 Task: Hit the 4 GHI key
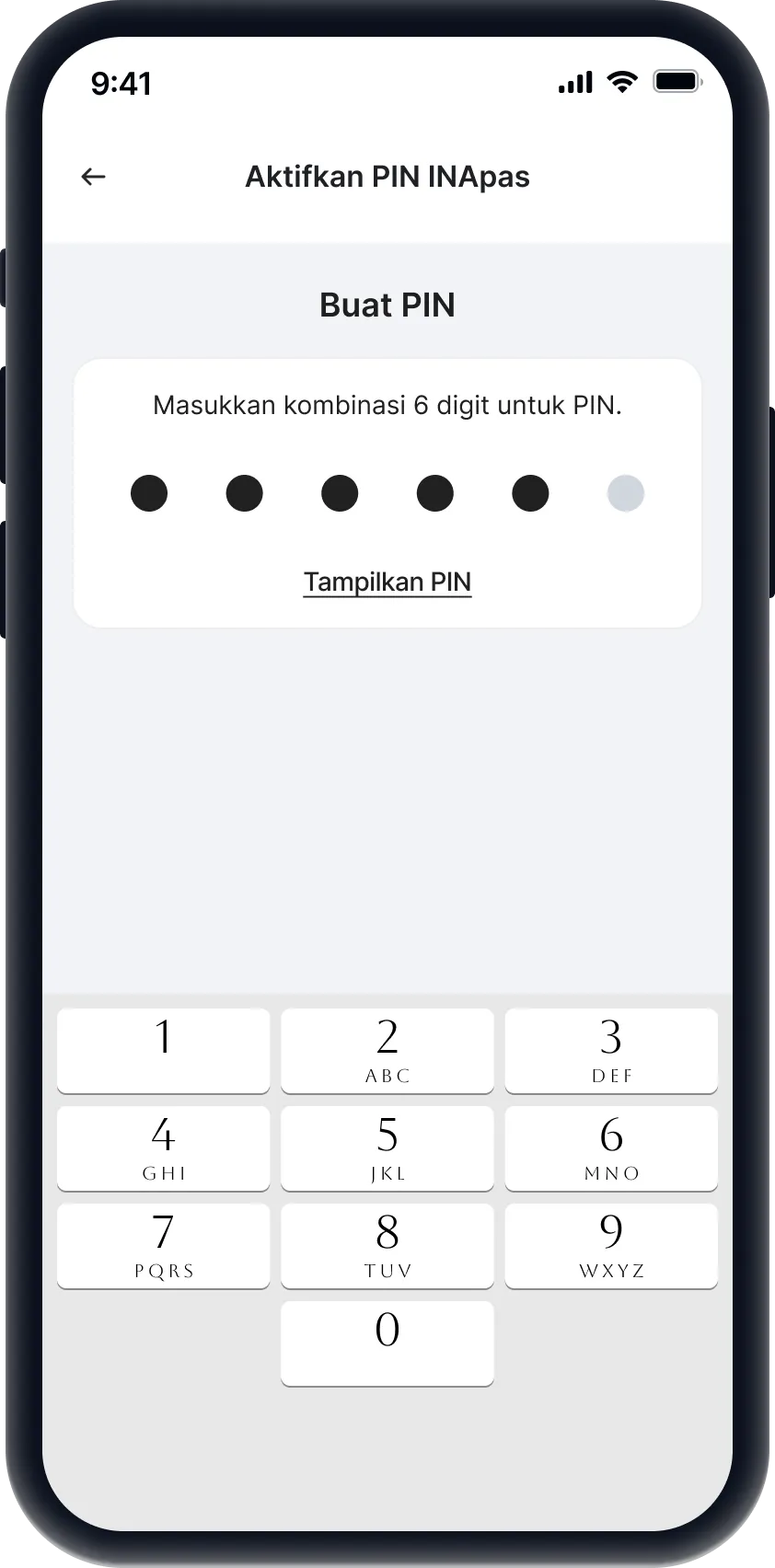[164, 1147]
